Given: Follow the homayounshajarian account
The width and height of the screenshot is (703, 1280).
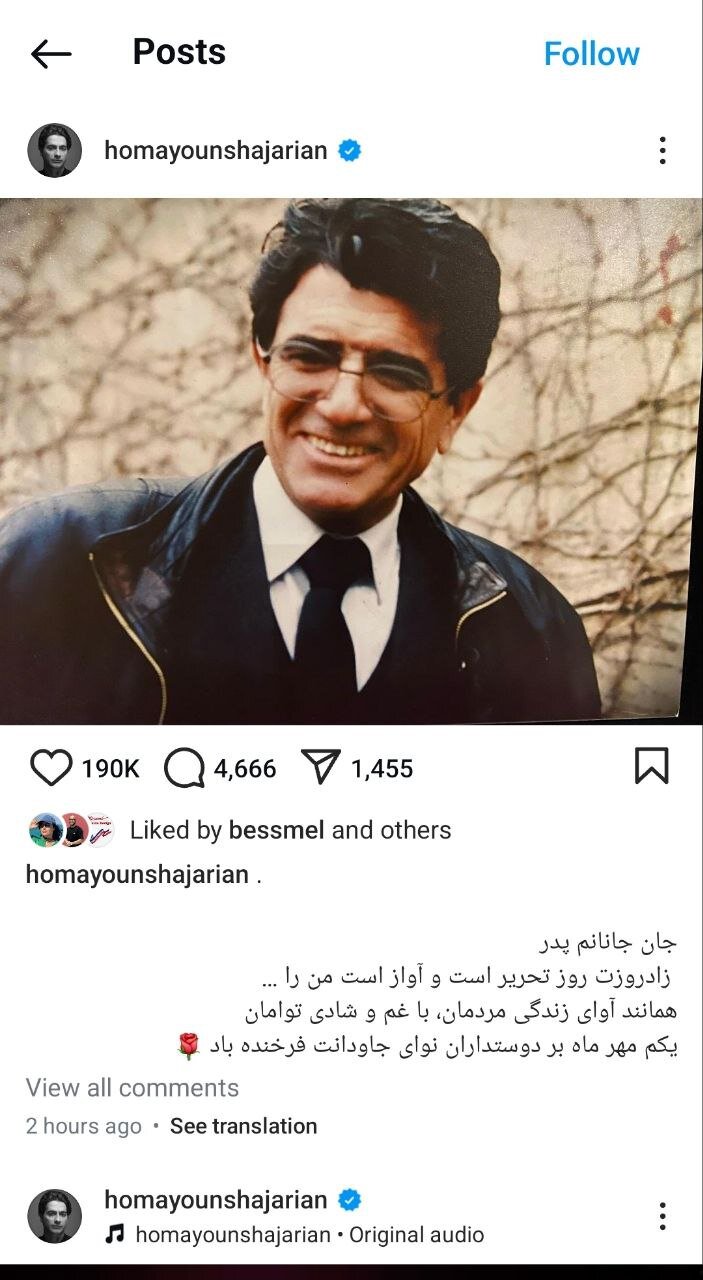Looking at the screenshot, I should pyautogui.click(x=591, y=54).
